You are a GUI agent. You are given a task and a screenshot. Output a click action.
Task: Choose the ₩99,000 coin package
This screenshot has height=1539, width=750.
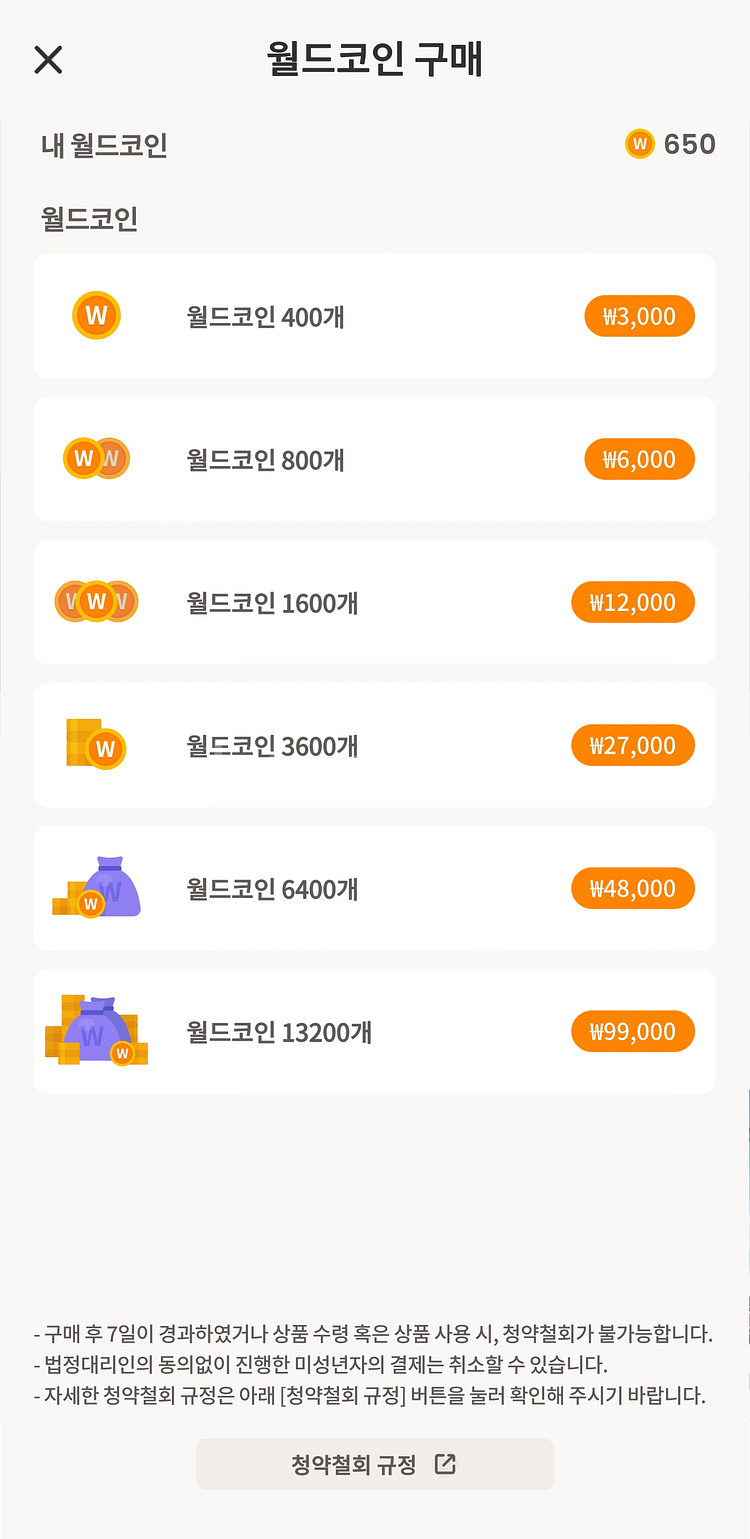click(x=632, y=1031)
